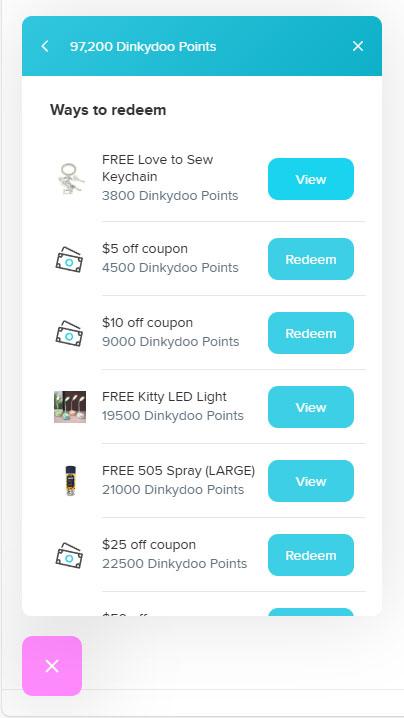Go back using the header arrow
This screenshot has width=404, height=718.
(x=44, y=46)
